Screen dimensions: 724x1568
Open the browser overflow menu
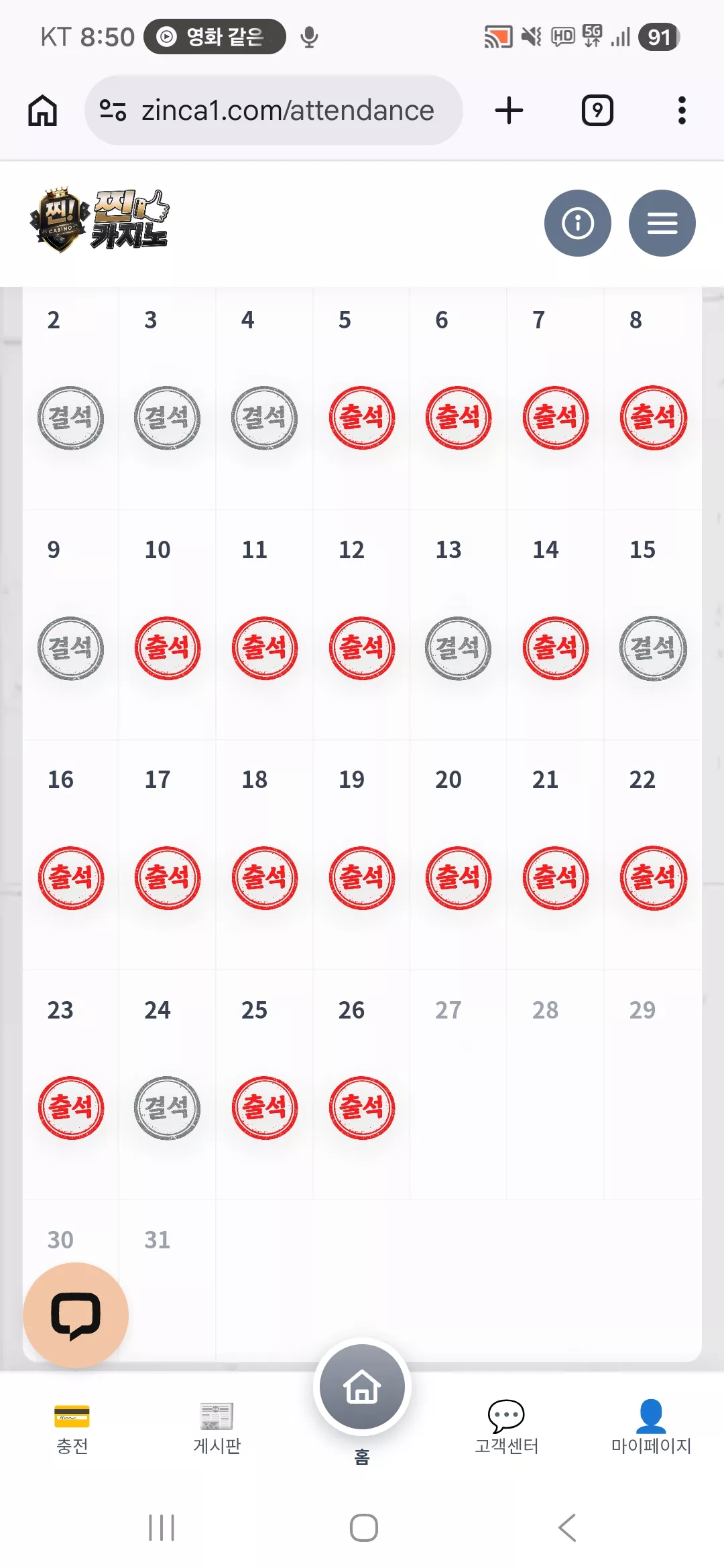point(682,111)
